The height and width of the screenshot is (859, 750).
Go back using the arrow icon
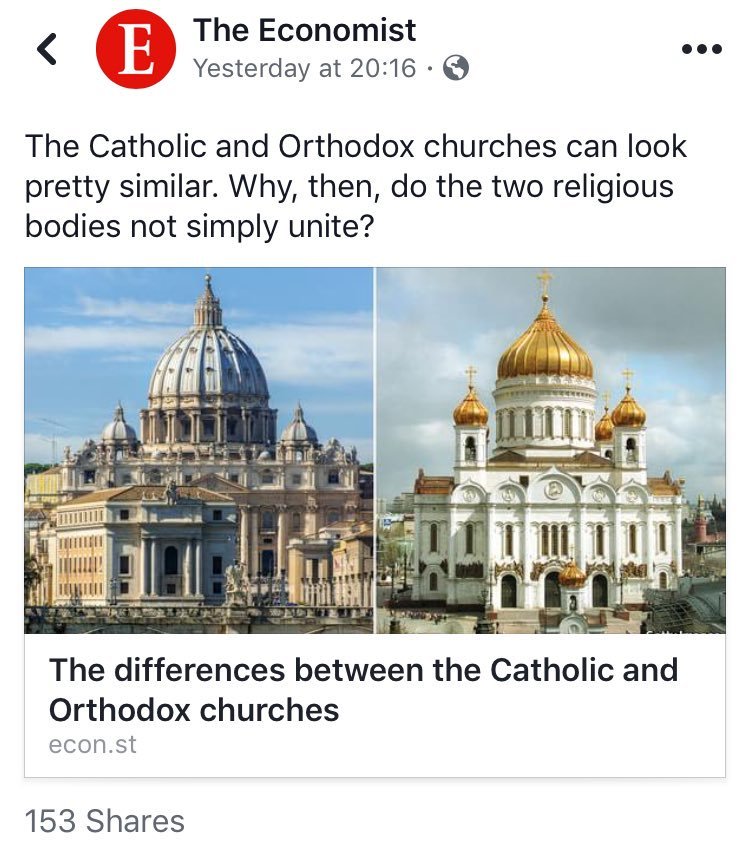click(47, 49)
